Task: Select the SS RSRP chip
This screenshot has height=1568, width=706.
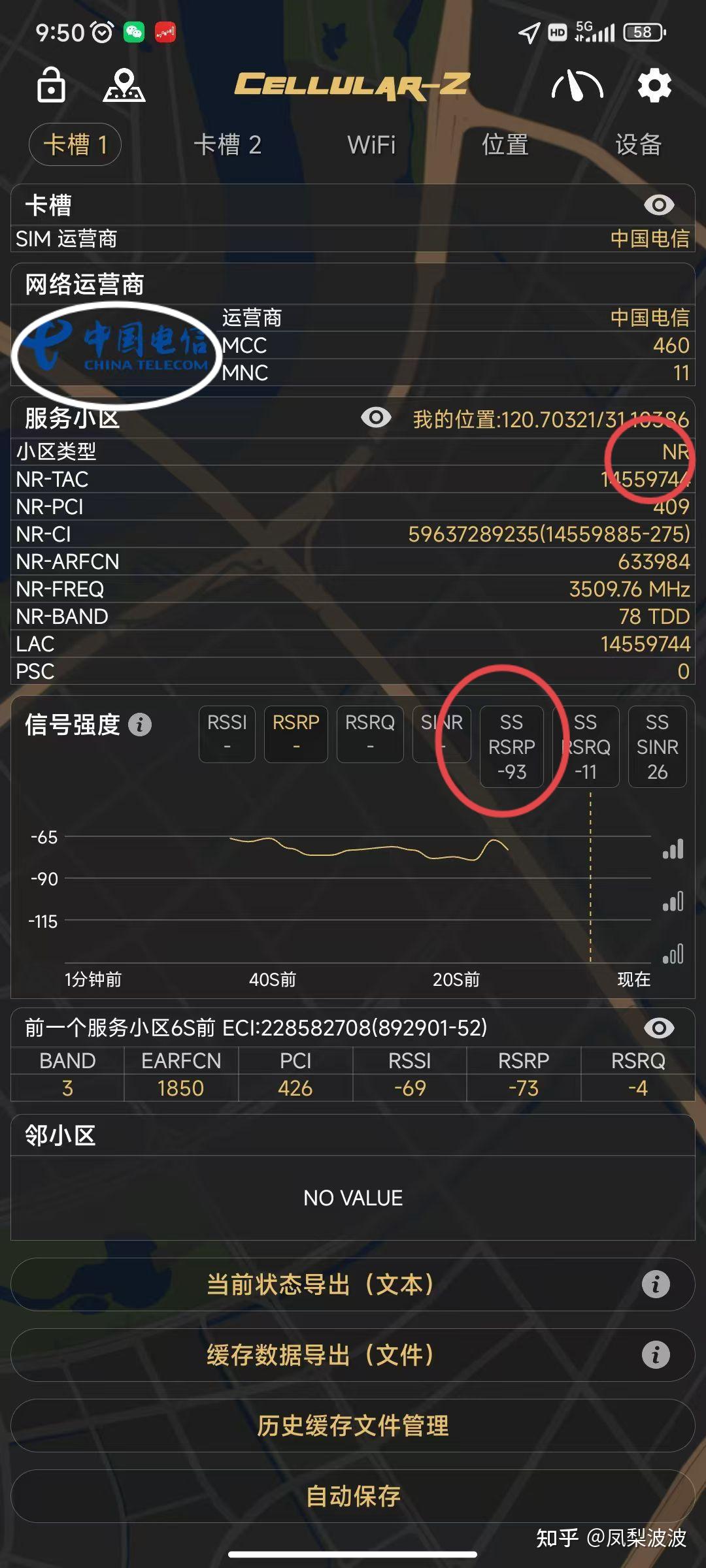Action: (x=511, y=747)
